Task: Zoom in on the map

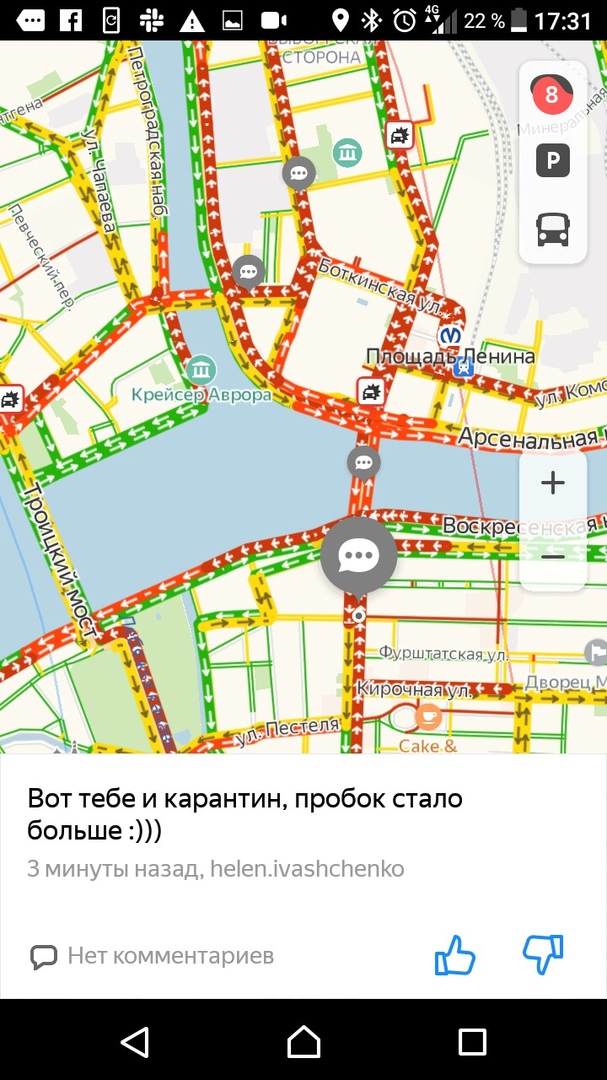Action: [x=553, y=483]
